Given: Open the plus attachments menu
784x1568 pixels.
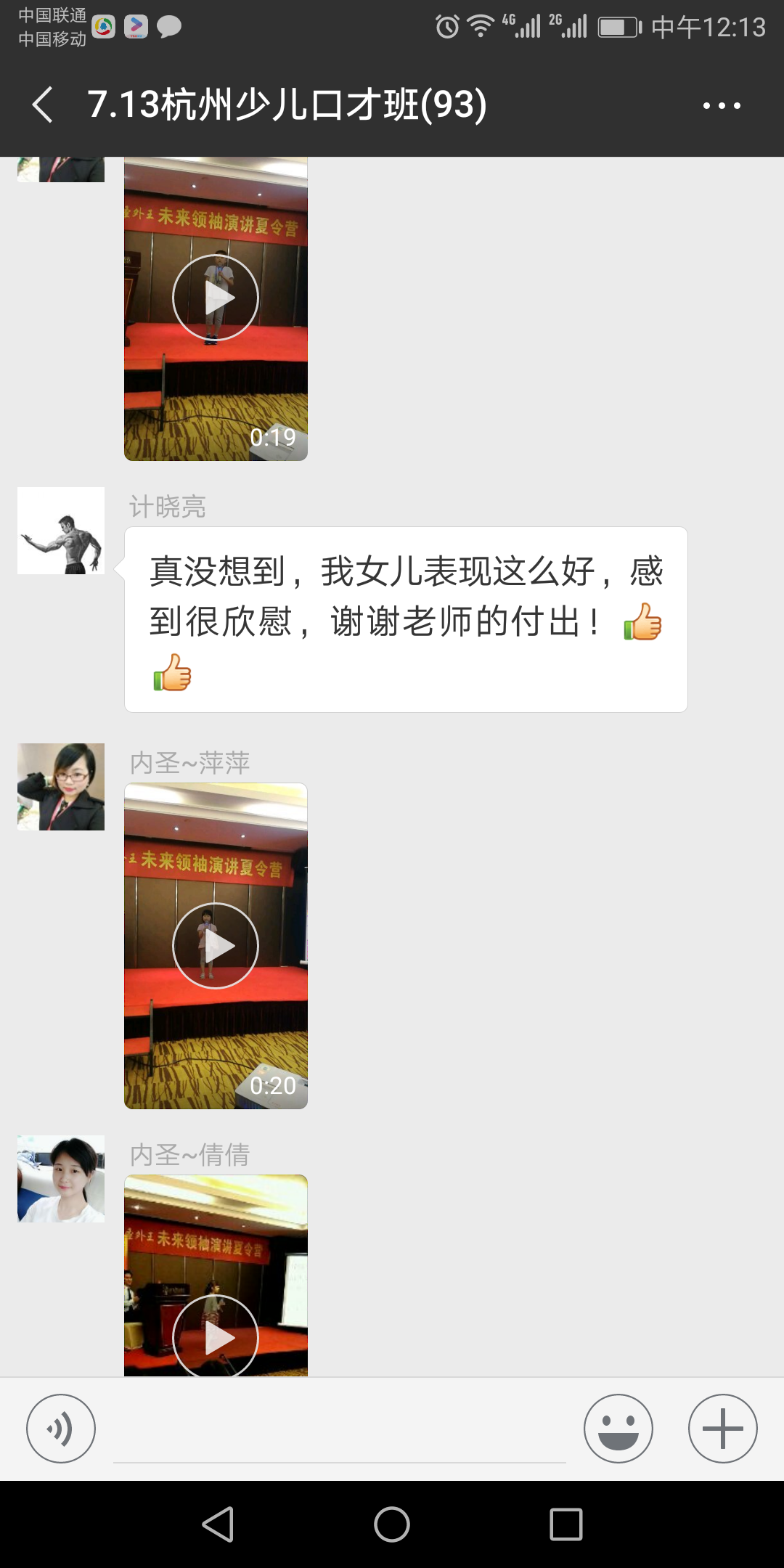Looking at the screenshot, I should [x=723, y=1429].
